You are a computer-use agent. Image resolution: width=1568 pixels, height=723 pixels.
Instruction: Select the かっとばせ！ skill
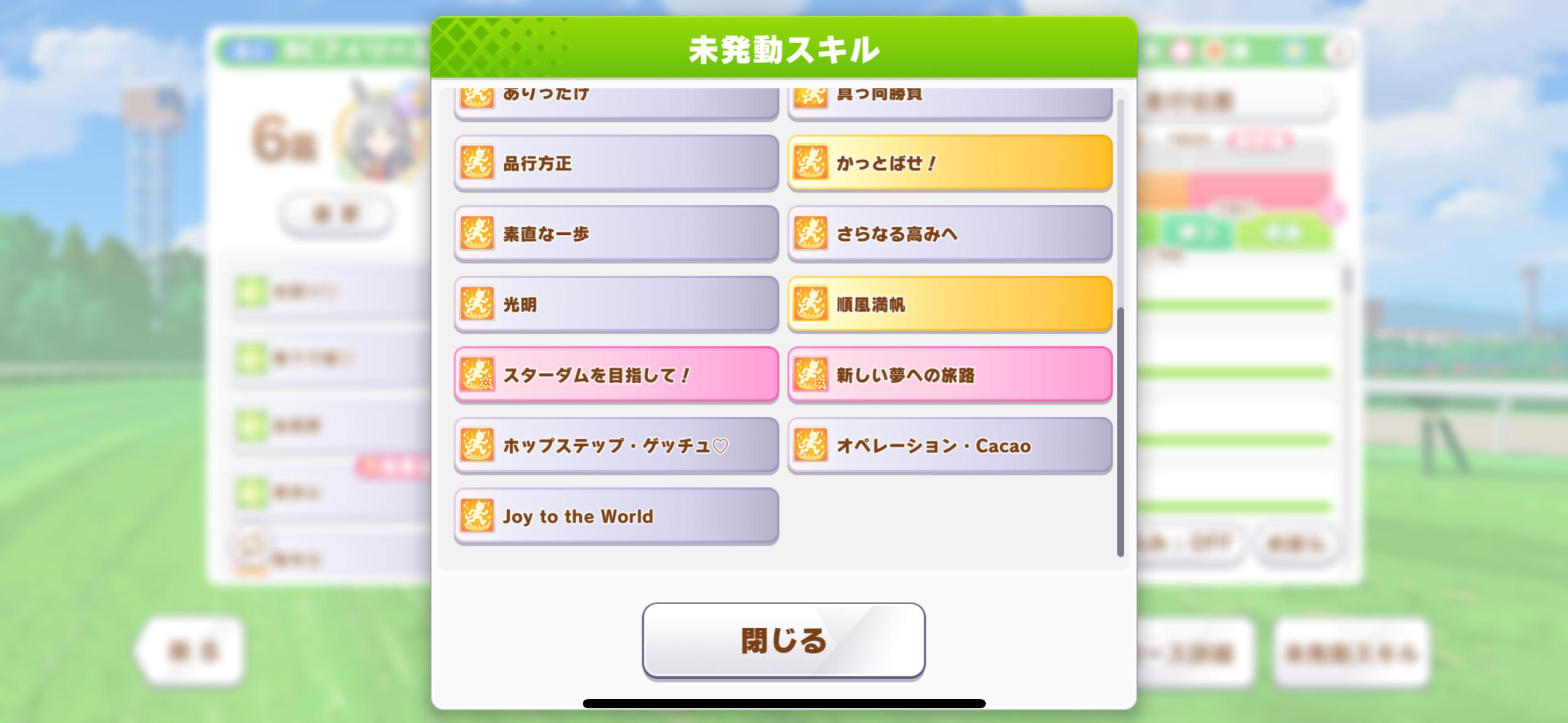950,163
